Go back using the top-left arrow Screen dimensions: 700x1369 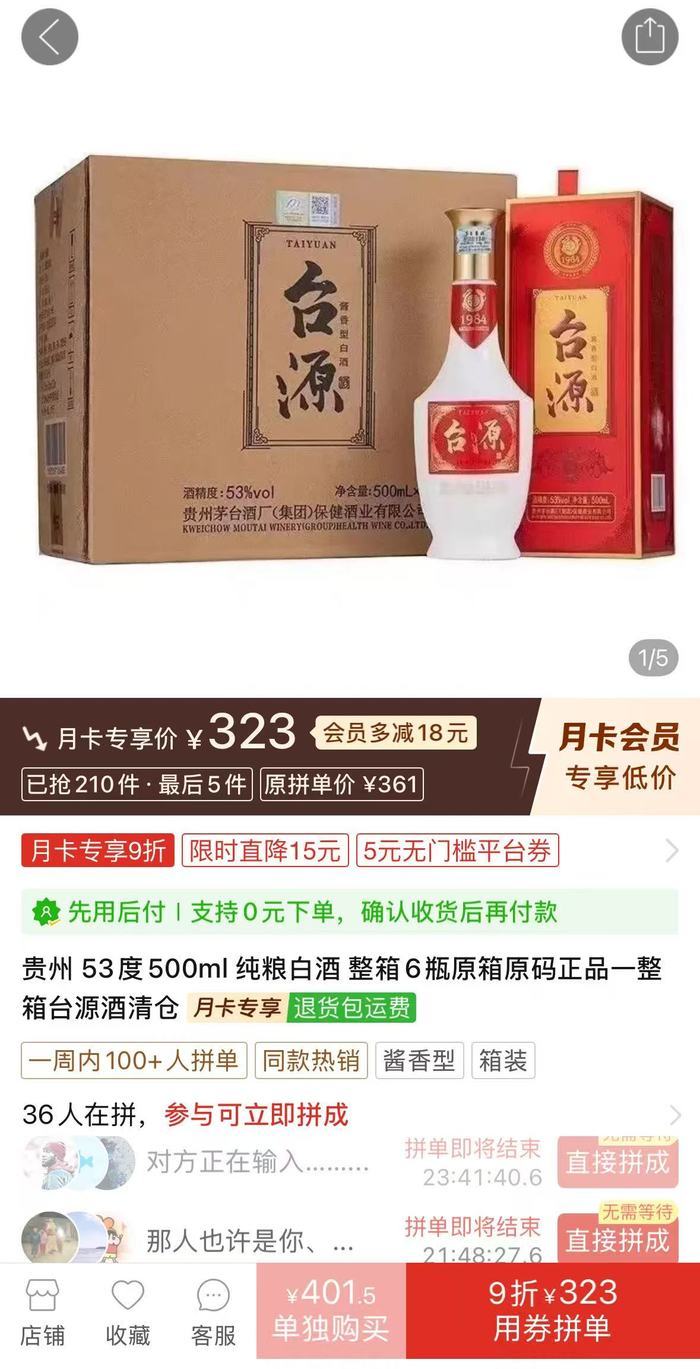(48, 37)
